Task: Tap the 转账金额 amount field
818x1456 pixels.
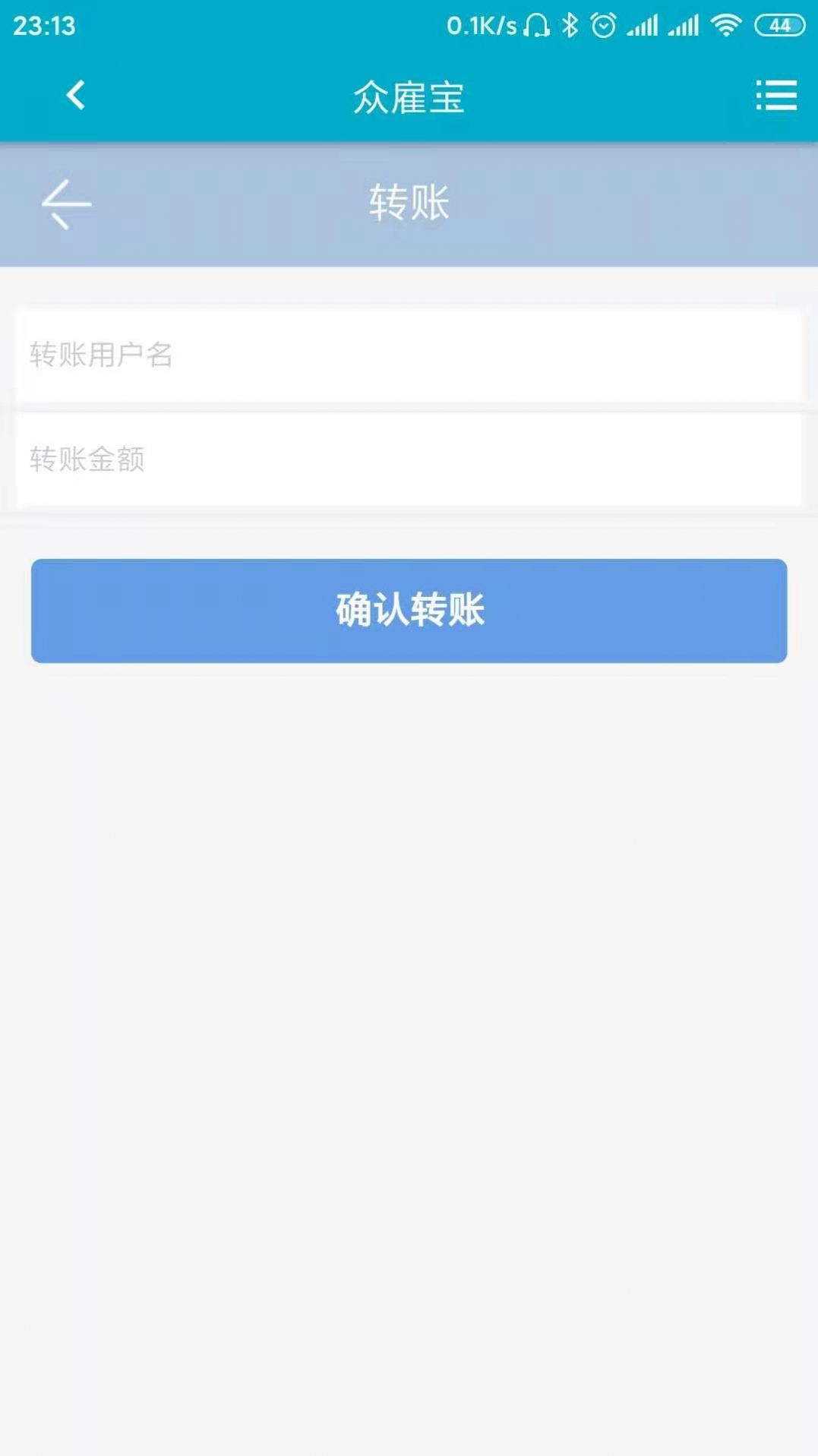Action: (x=409, y=458)
